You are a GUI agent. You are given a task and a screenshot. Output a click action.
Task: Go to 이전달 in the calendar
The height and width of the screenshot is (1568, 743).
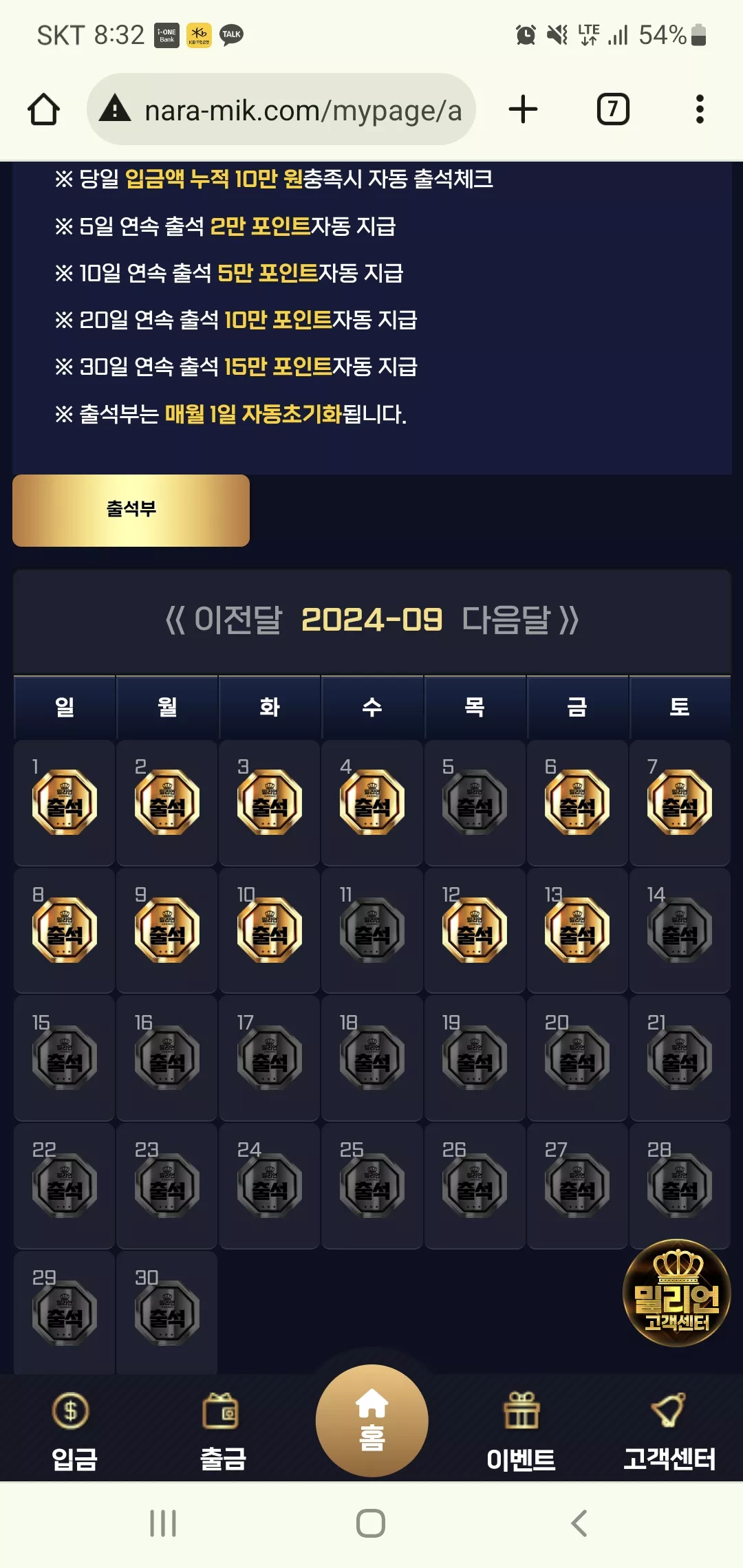coord(224,620)
